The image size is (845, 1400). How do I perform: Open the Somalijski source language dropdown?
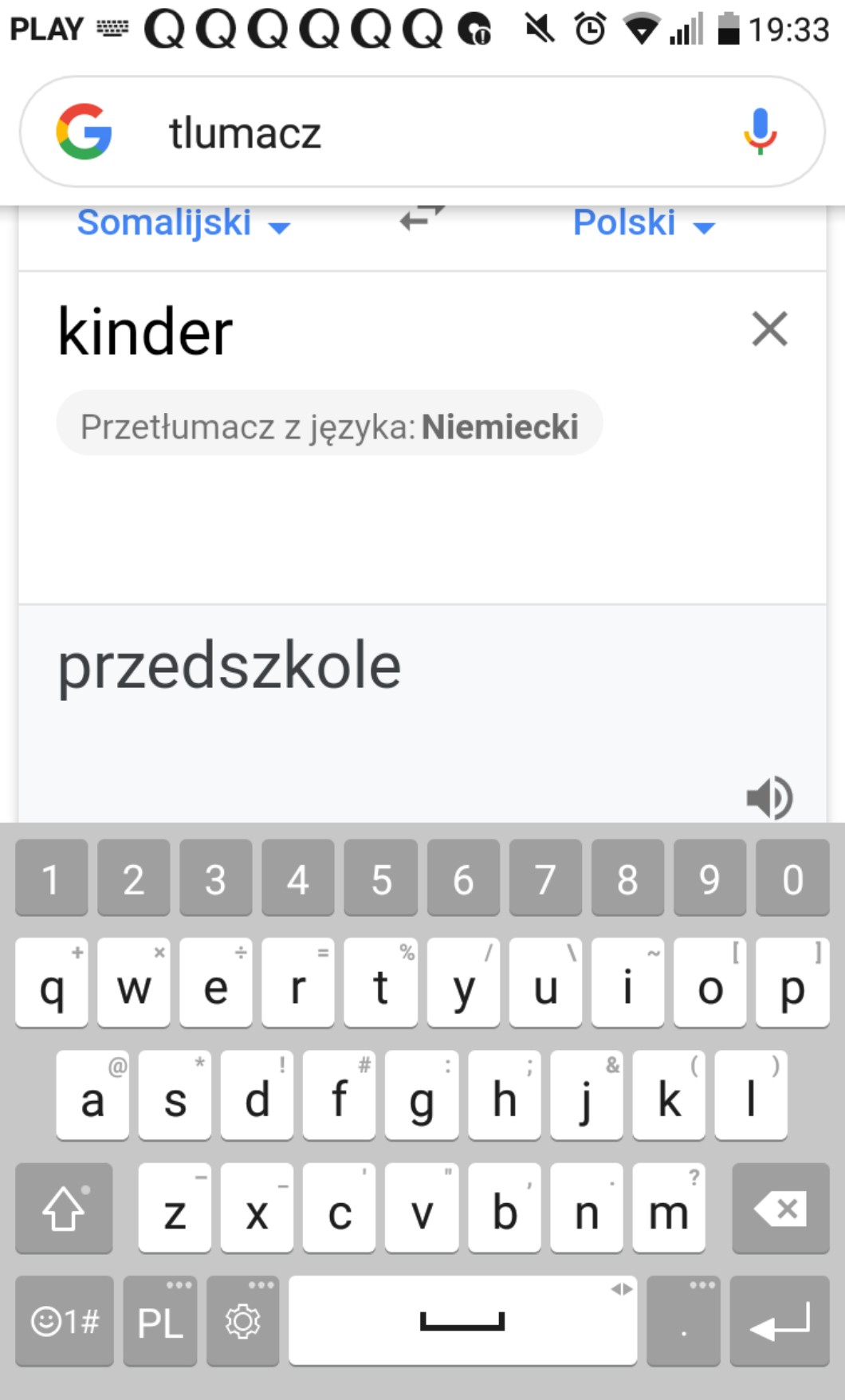(x=183, y=224)
